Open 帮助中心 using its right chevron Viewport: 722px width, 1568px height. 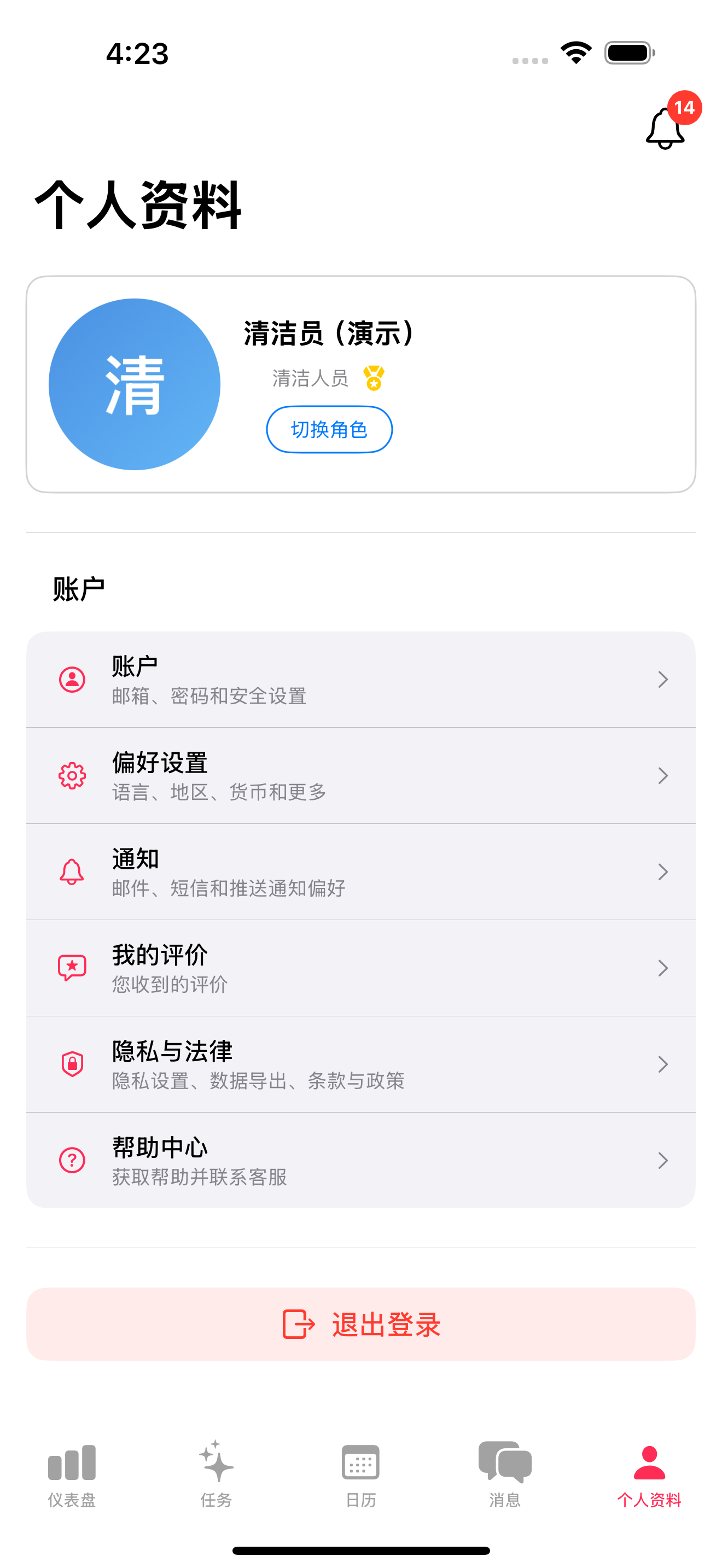663,1160
